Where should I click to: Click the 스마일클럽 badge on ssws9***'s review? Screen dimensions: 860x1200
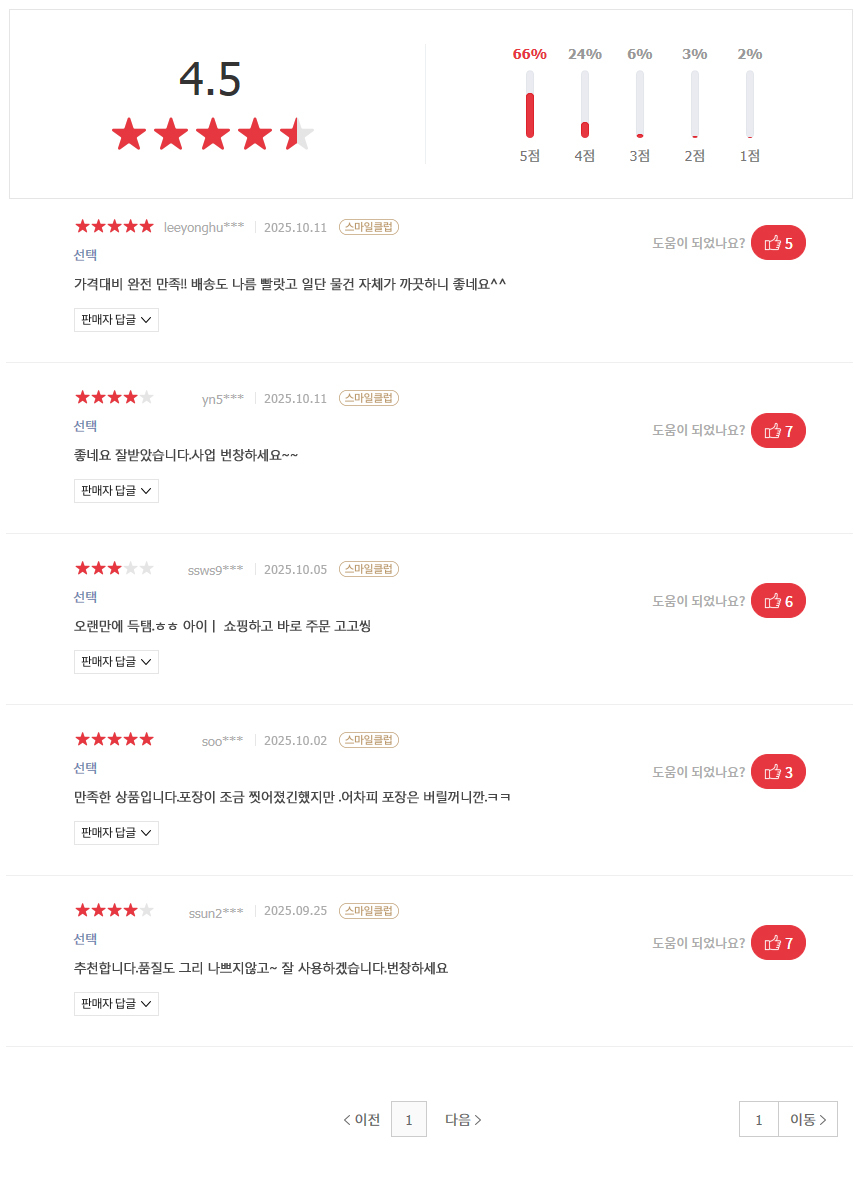pos(367,568)
